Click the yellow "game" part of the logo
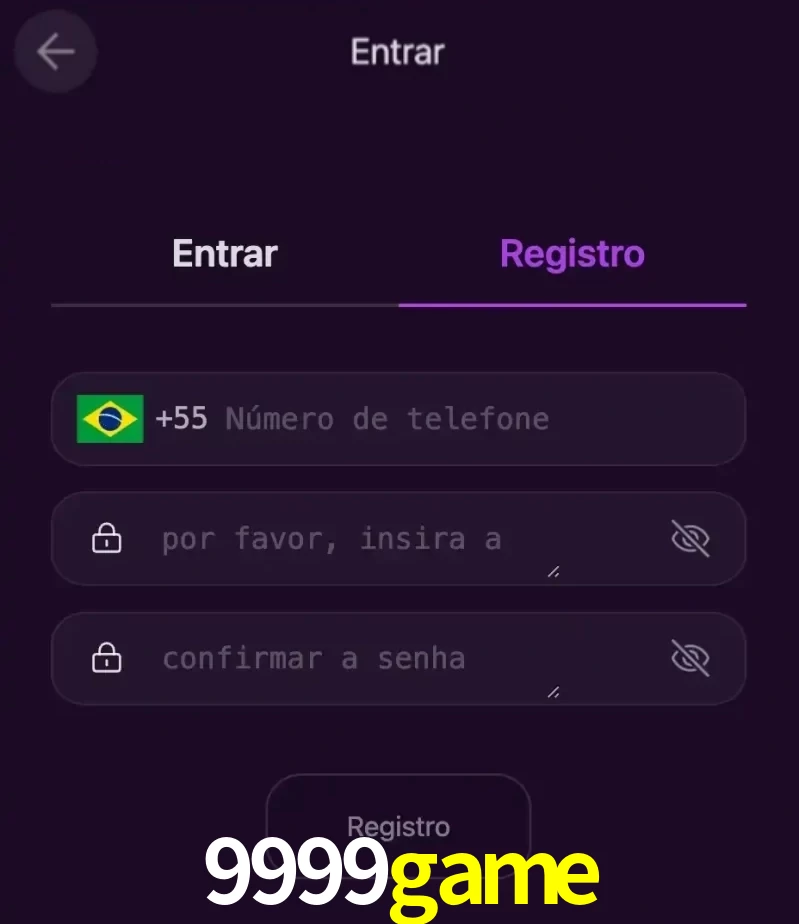Image resolution: width=799 pixels, height=924 pixels. 490,874
